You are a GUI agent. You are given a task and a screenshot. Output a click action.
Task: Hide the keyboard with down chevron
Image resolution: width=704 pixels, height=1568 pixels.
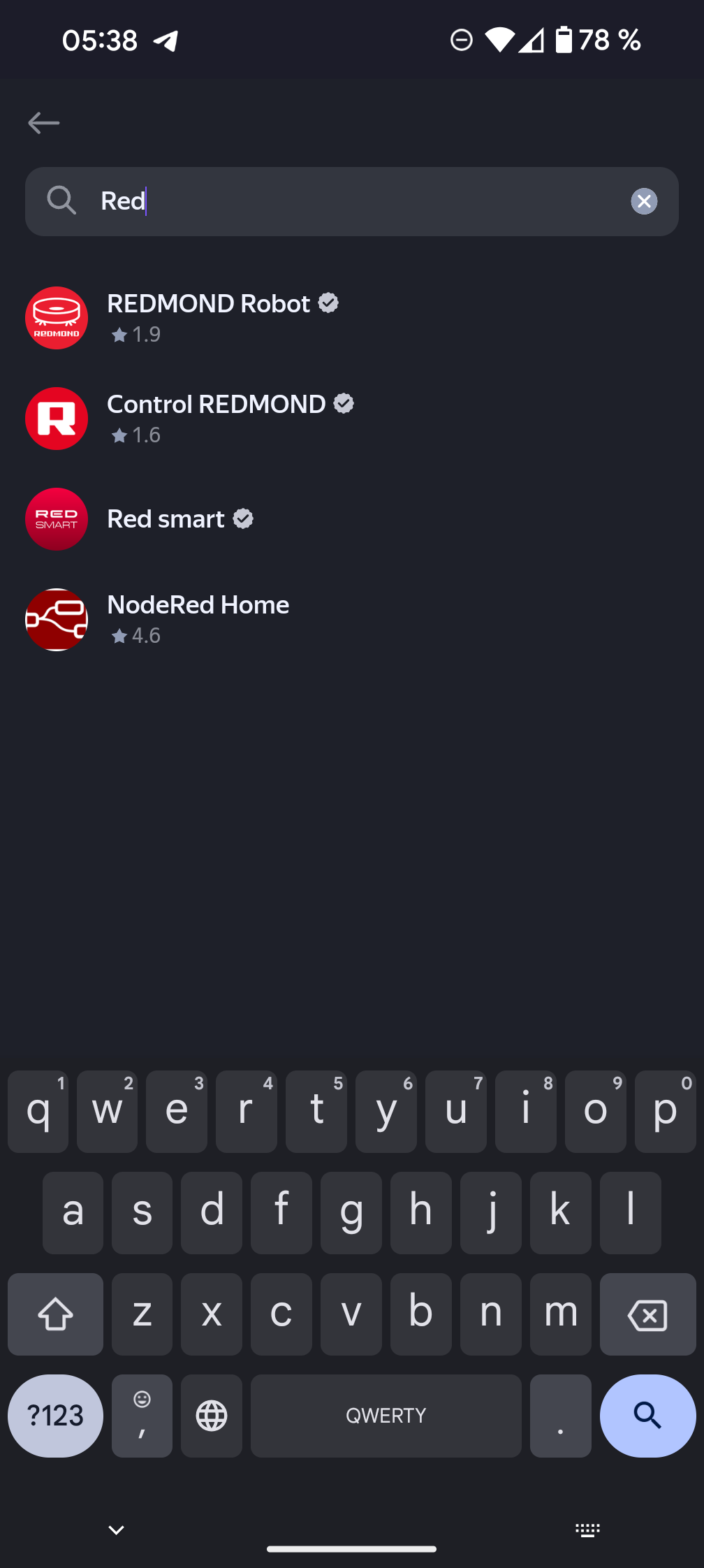click(x=116, y=1530)
